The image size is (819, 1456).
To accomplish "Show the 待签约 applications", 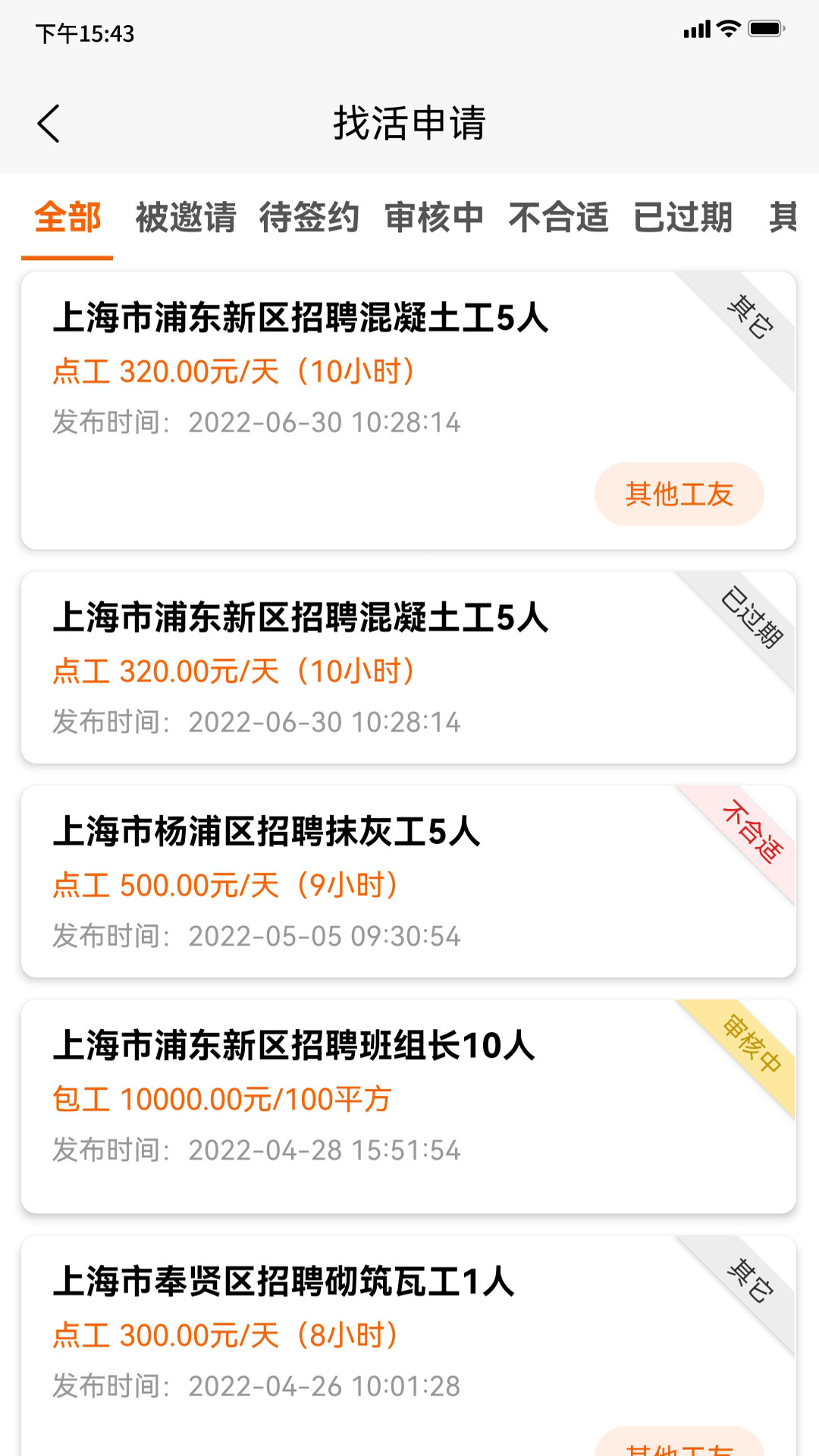I will tap(309, 218).
